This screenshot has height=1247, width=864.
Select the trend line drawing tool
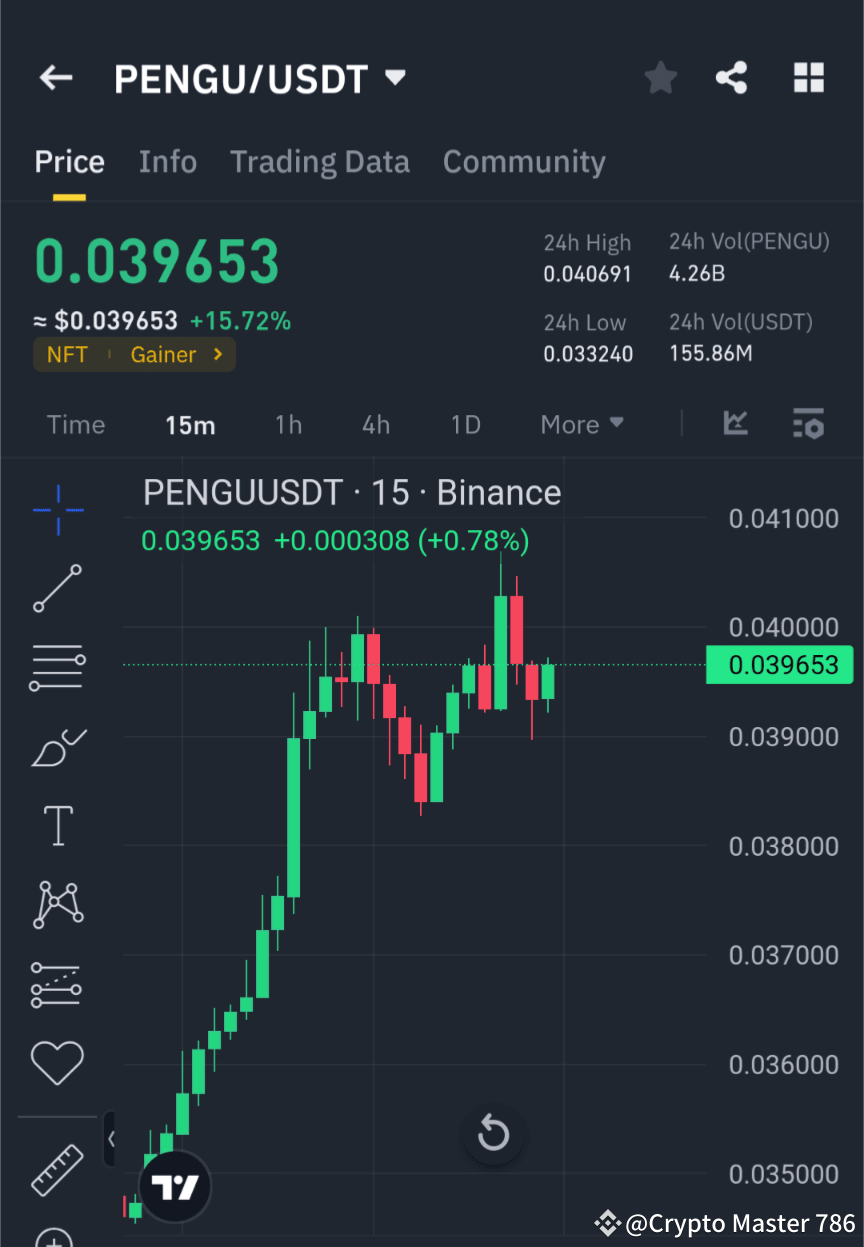click(57, 589)
